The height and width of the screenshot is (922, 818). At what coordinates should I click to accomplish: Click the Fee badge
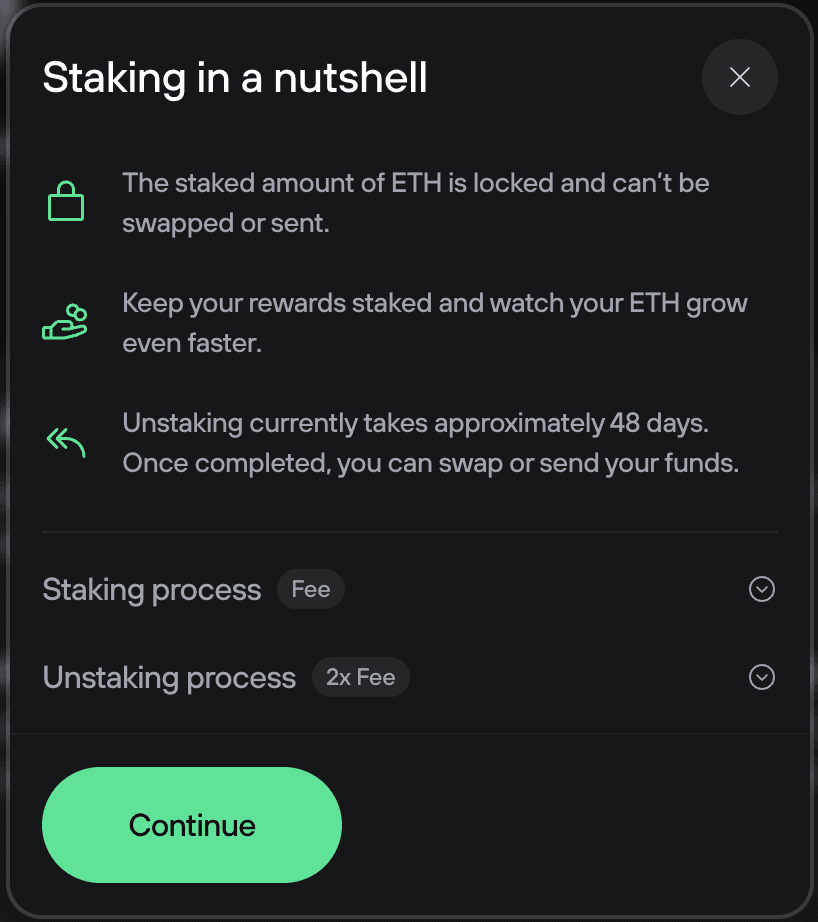tap(310, 589)
